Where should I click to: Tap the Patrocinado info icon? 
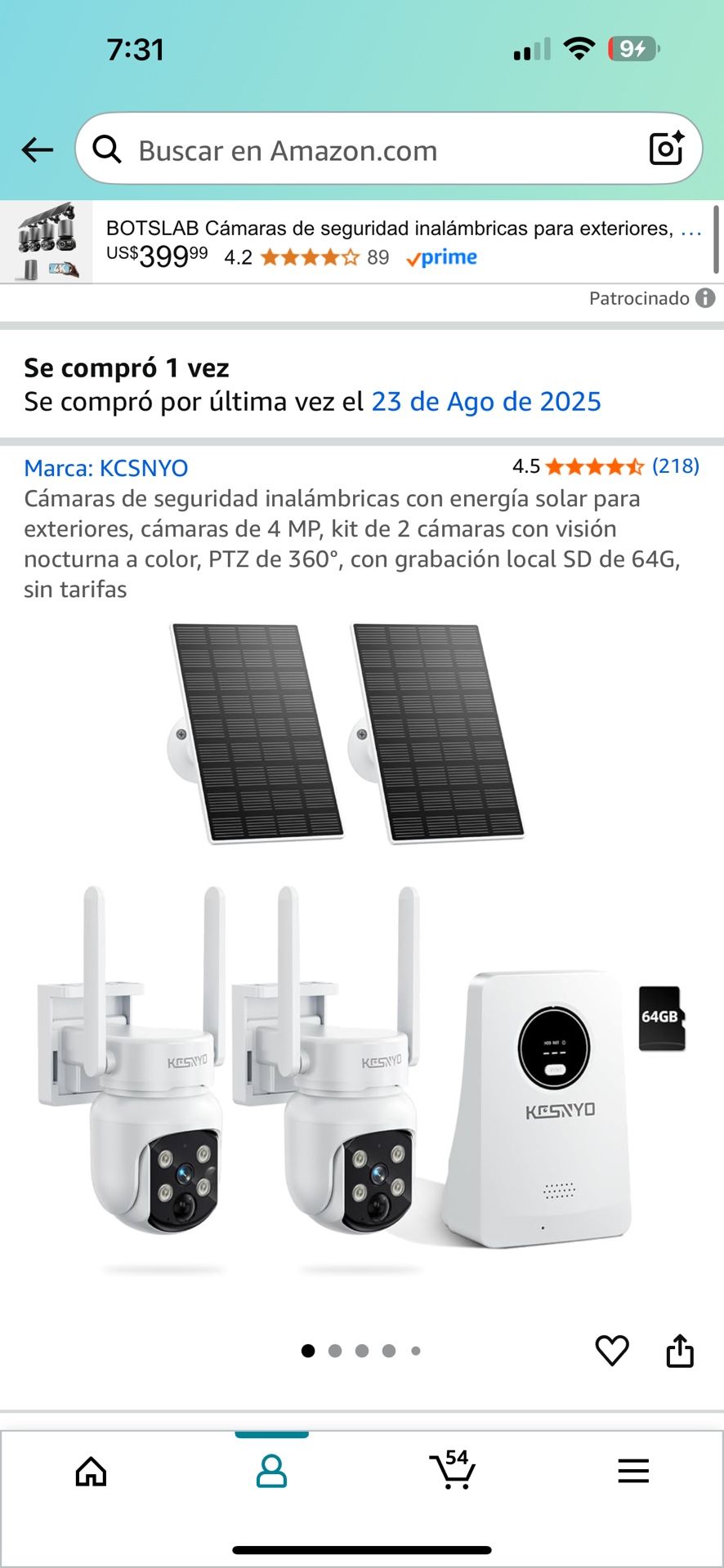coord(705,298)
